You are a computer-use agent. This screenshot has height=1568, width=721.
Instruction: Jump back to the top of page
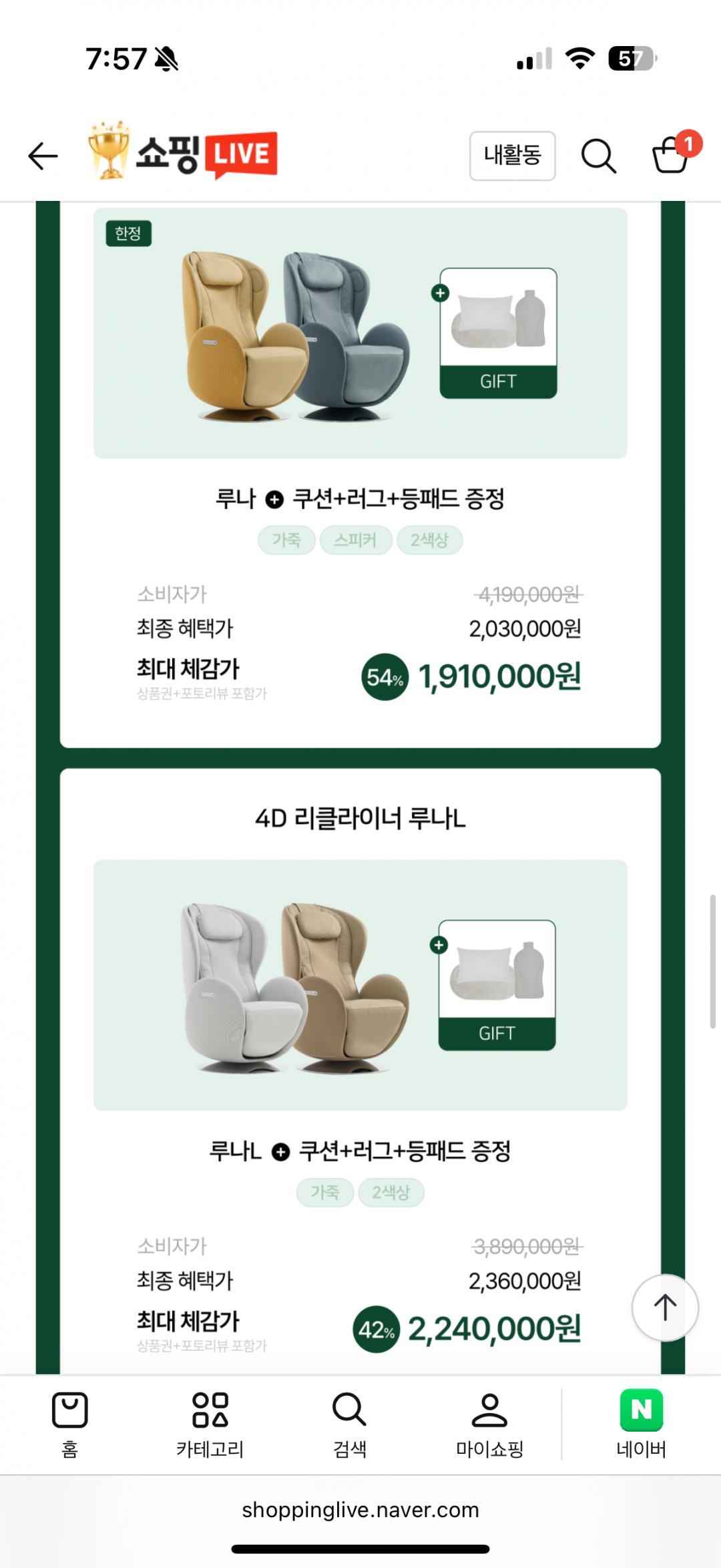pyautogui.click(x=664, y=1308)
